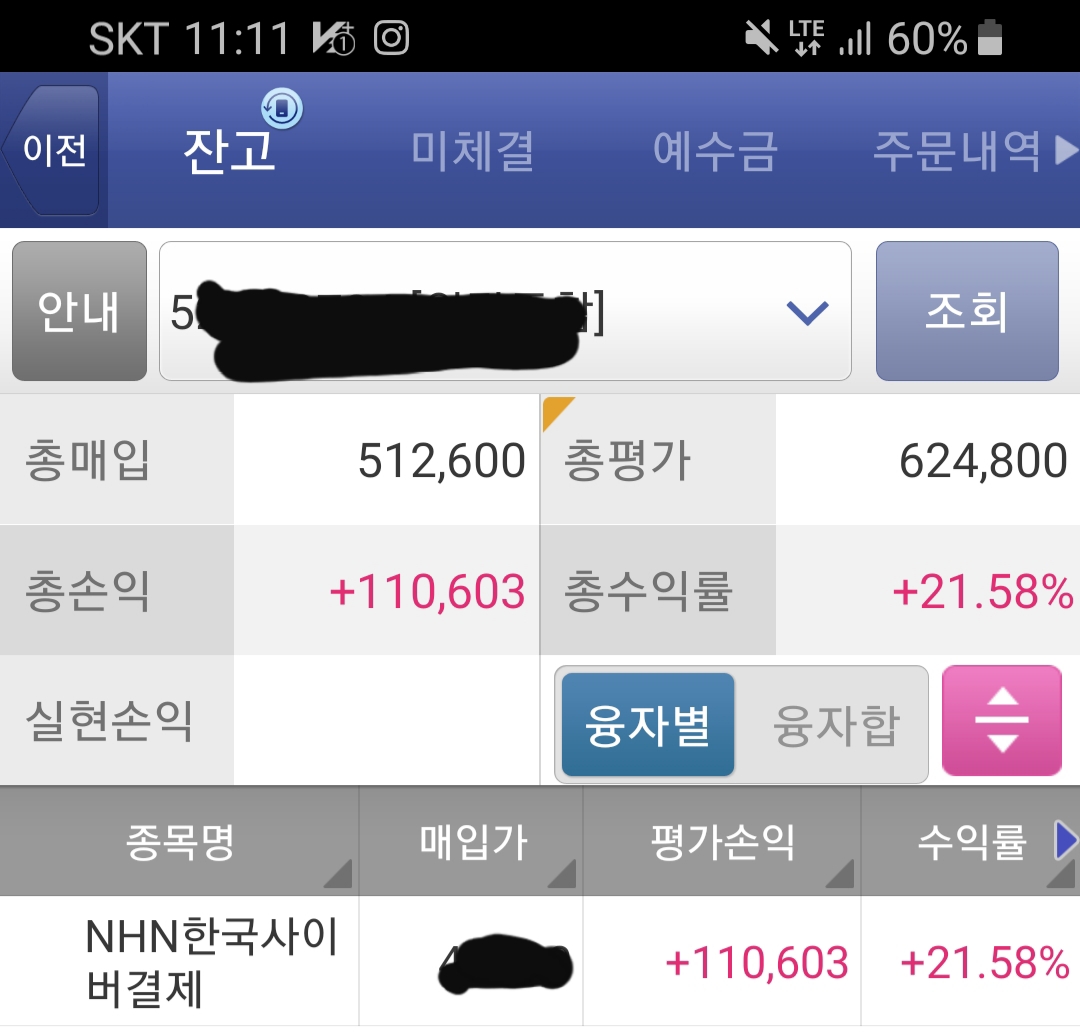The width and height of the screenshot is (1080, 1036).
Task: Open the NHN한국사이버결제 holding row
Action: pos(212,962)
